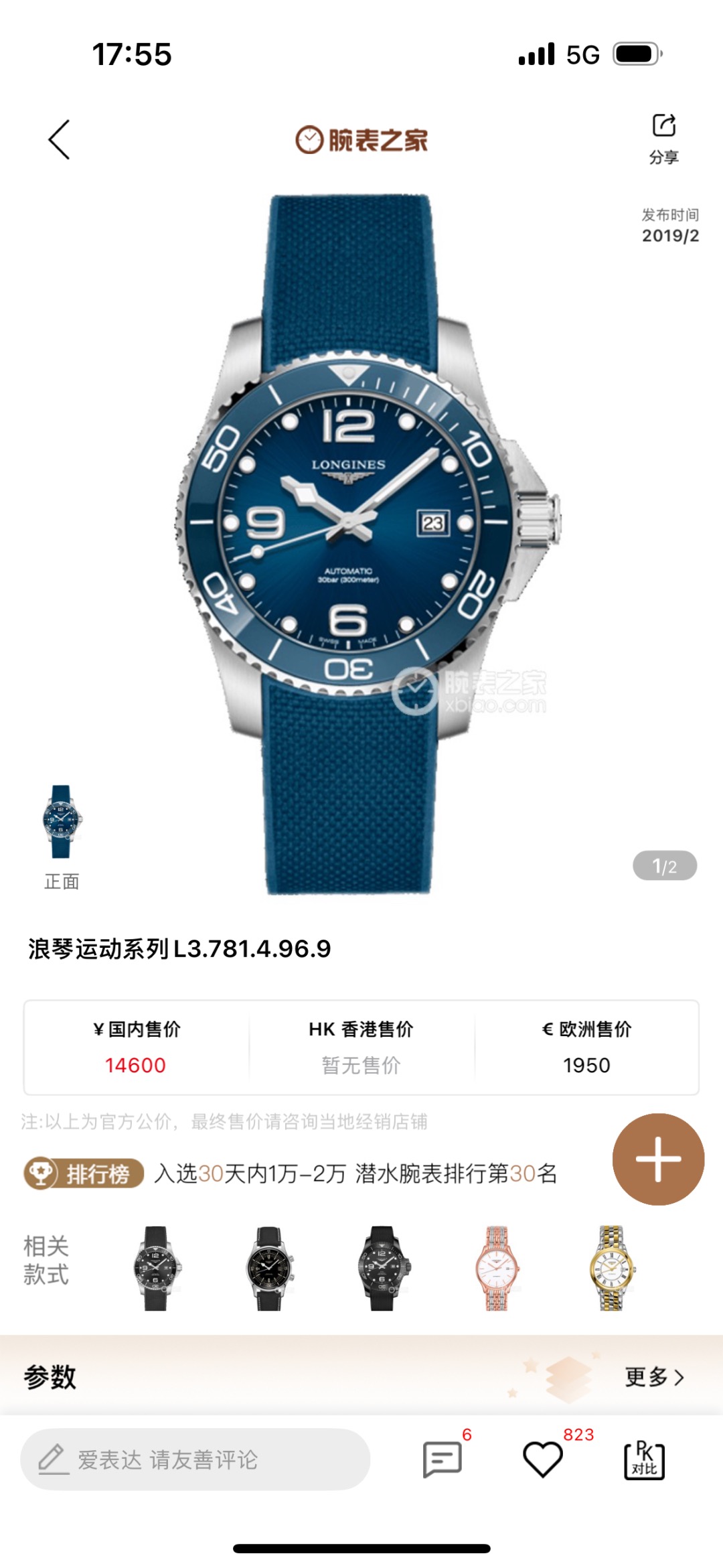Image resolution: width=723 pixels, height=1568 pixels.
Task: Open the 排行榜 ranking entry
Action: pos(84,1173)
